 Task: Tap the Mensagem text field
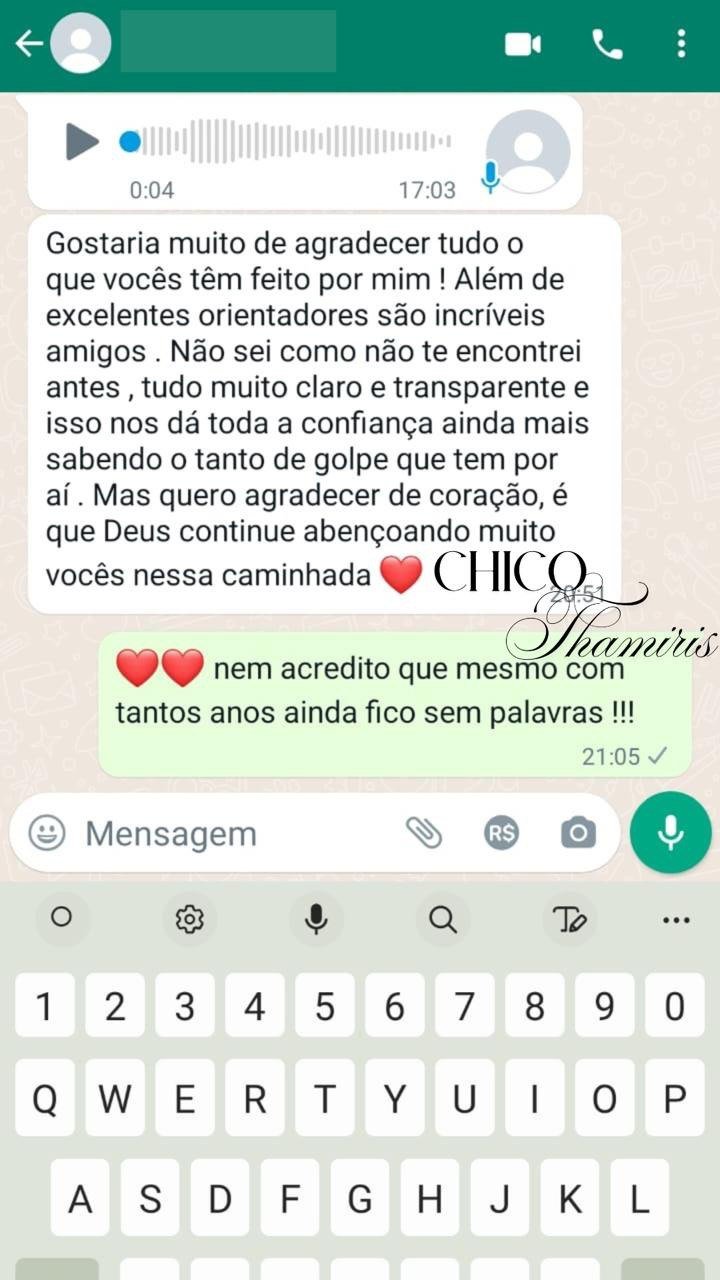230,833
